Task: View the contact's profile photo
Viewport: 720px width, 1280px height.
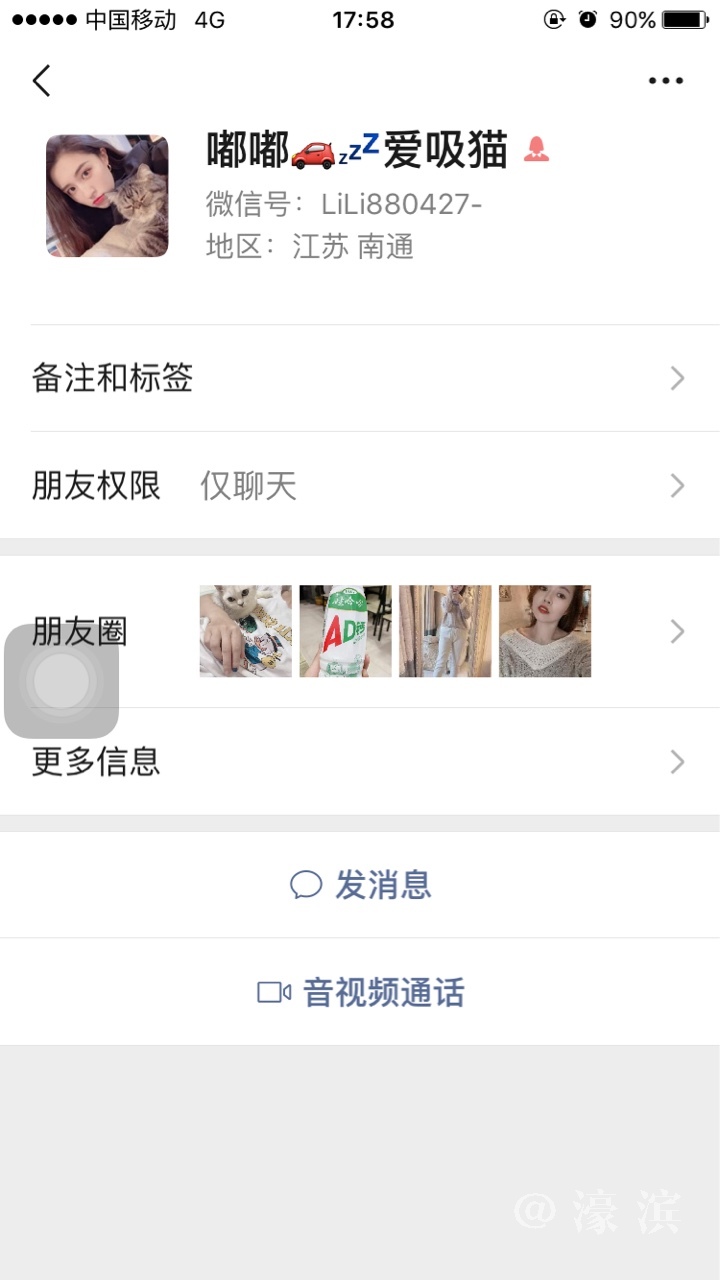Action: pos(107,196)
